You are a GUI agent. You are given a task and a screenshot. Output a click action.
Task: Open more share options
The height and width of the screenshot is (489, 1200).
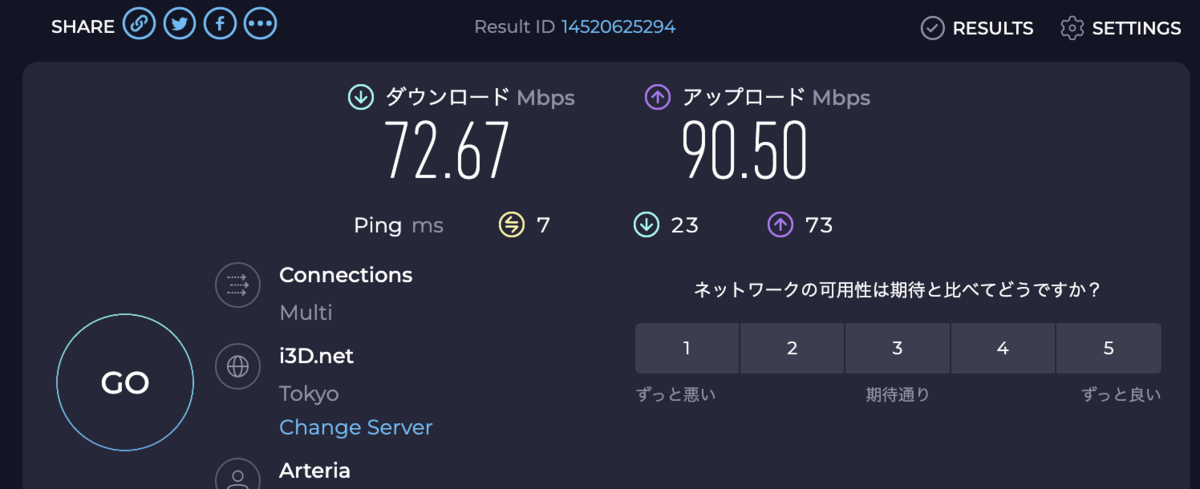click(x=260, y=24)
